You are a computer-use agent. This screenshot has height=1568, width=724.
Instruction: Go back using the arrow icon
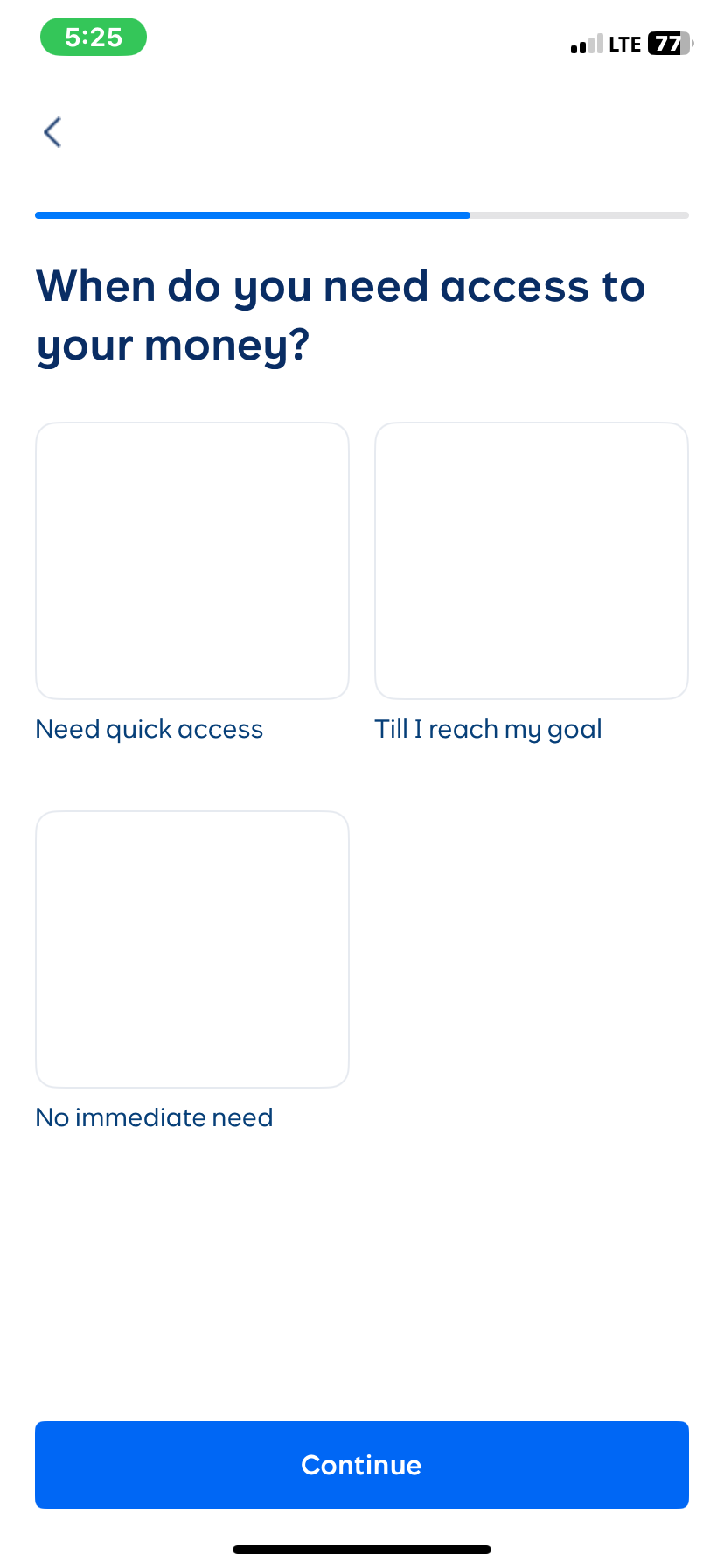pos(52,132)
